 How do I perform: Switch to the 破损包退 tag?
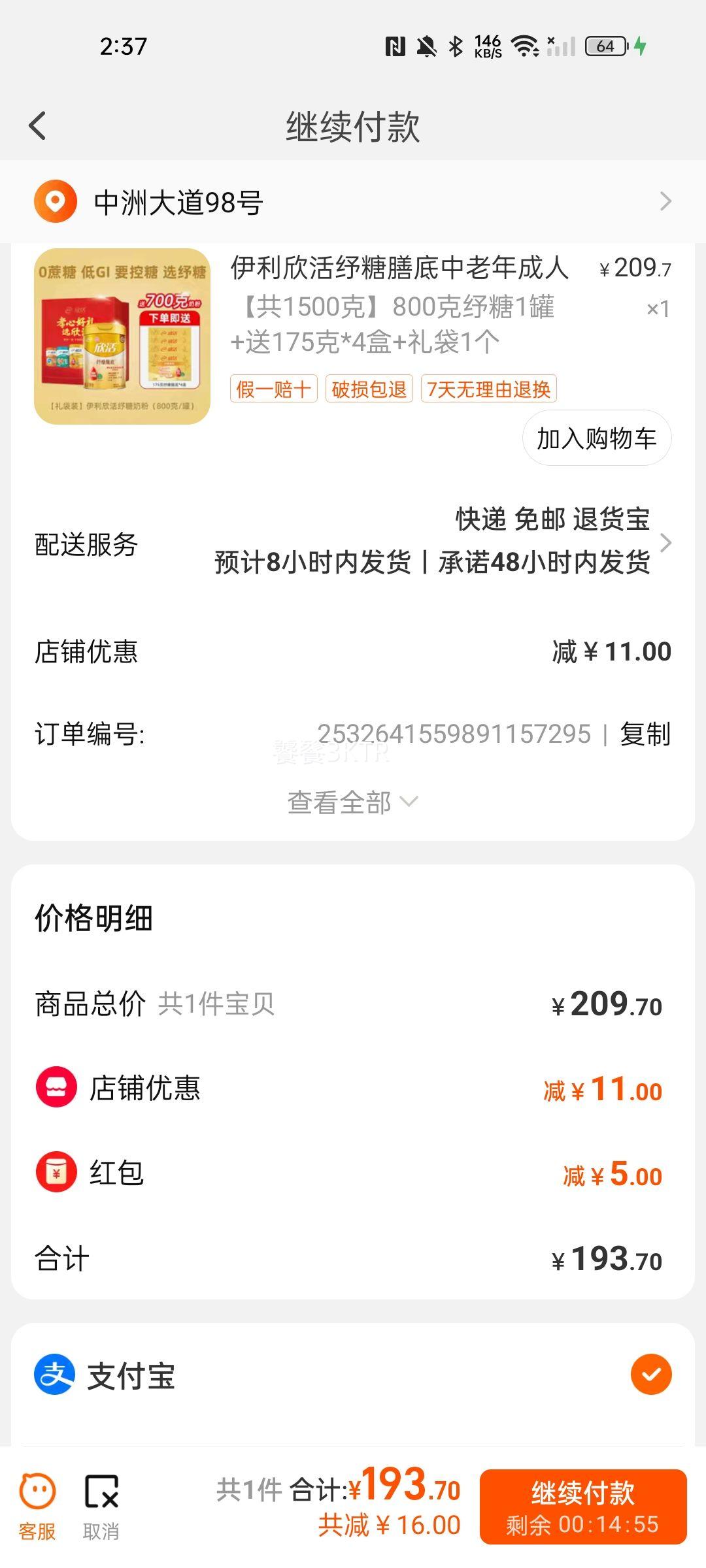click(x=370, y=388)
